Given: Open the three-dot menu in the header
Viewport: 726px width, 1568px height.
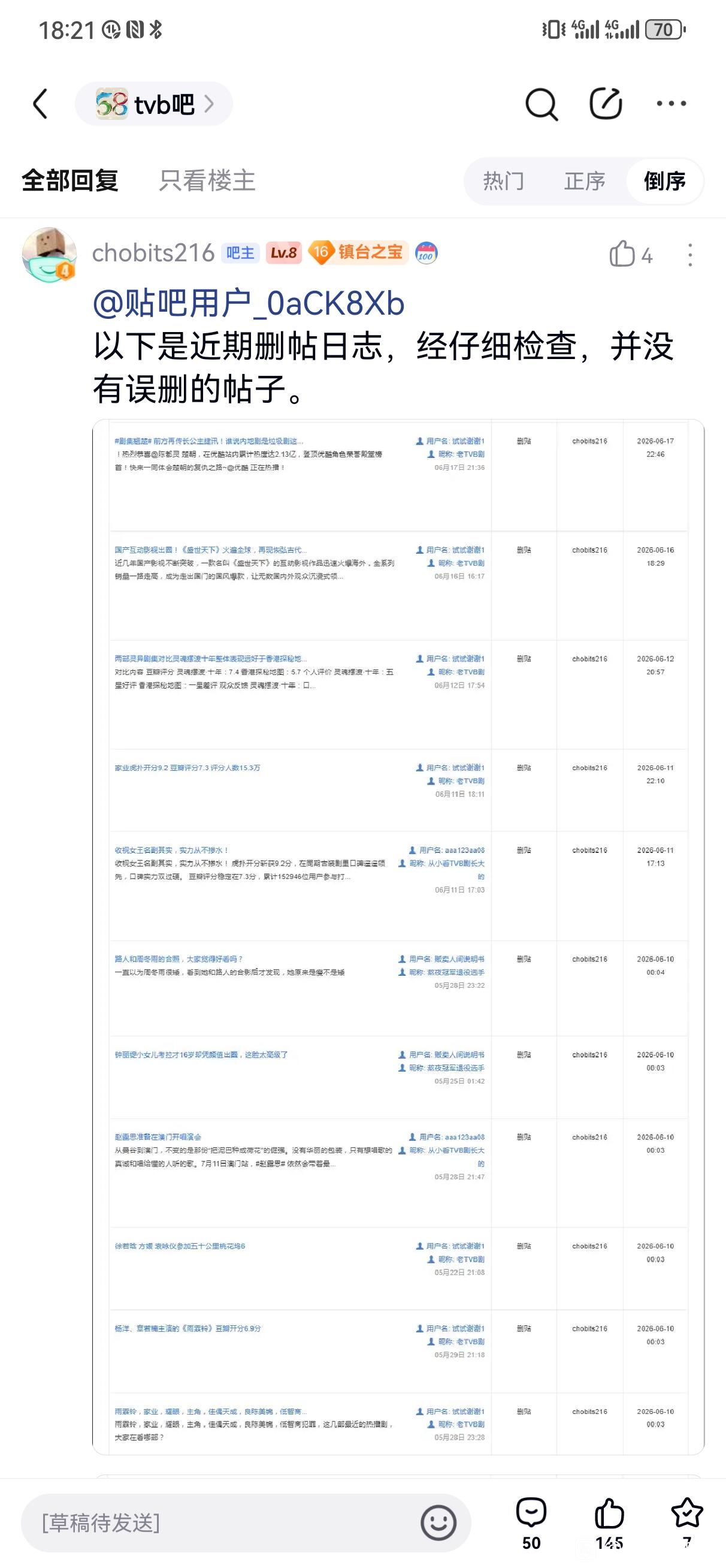Looking at the screenshot, I should 671,104.
